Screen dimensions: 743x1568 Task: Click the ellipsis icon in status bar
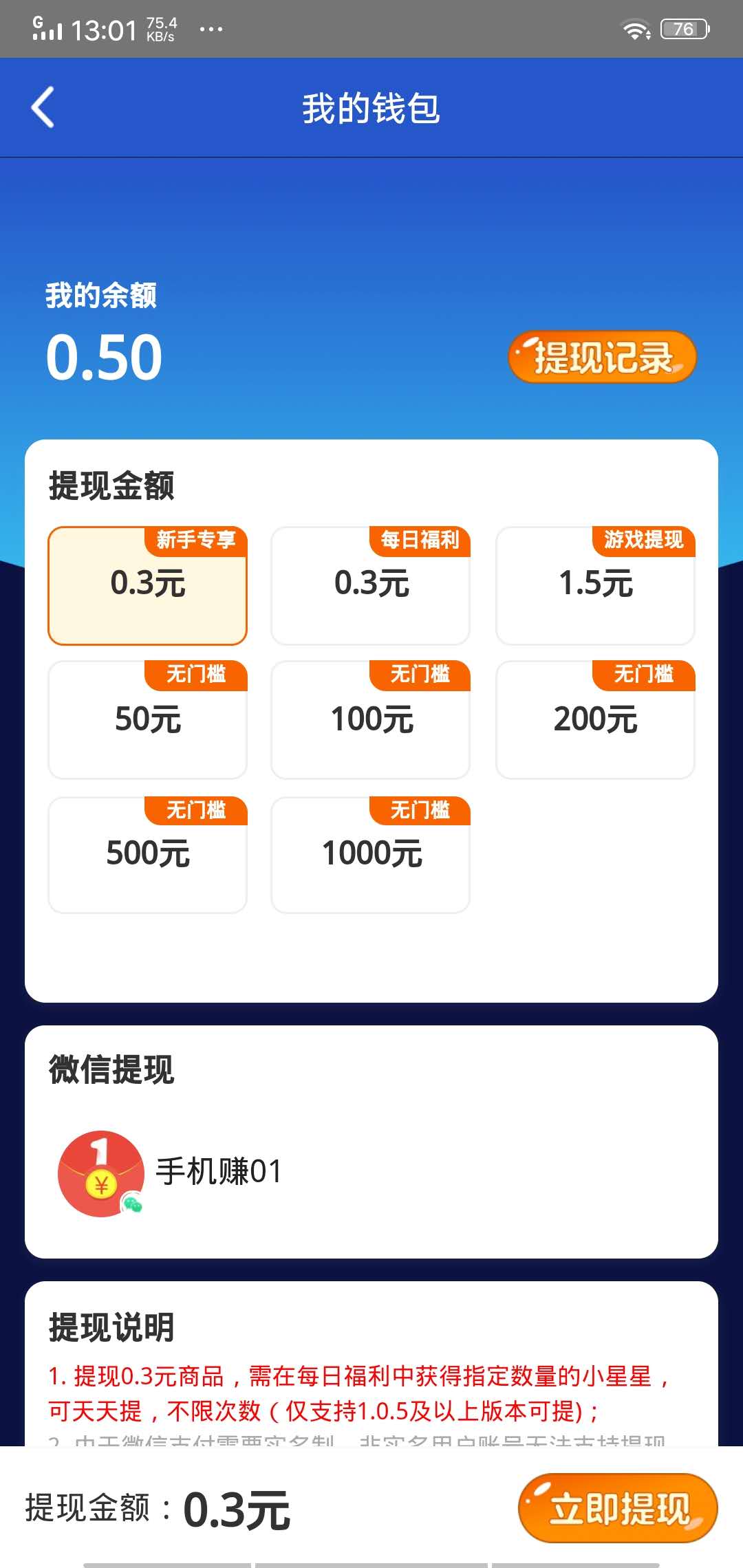[212, 29]
